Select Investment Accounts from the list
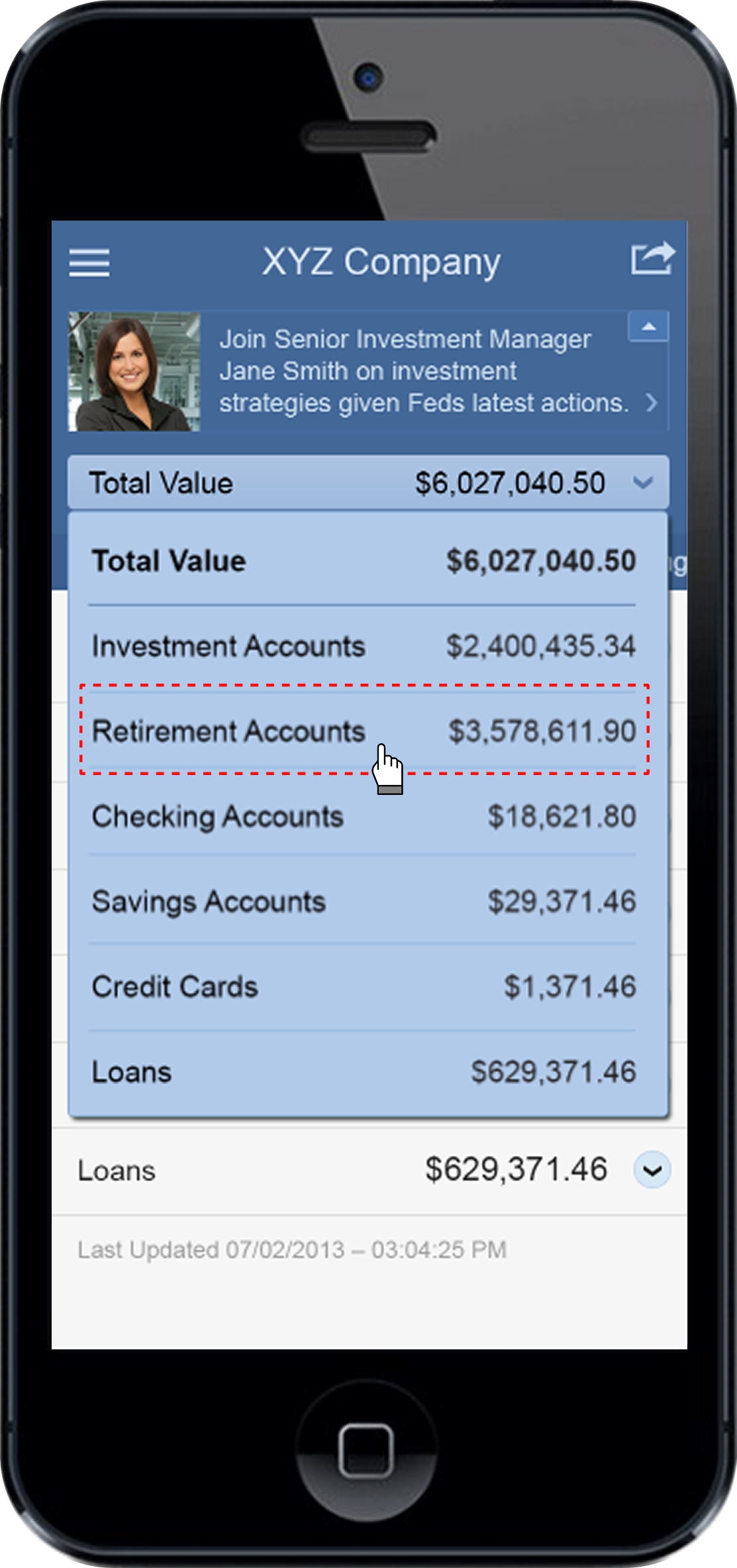Screen dimensions: 737x1568 (x=363, y=647)
